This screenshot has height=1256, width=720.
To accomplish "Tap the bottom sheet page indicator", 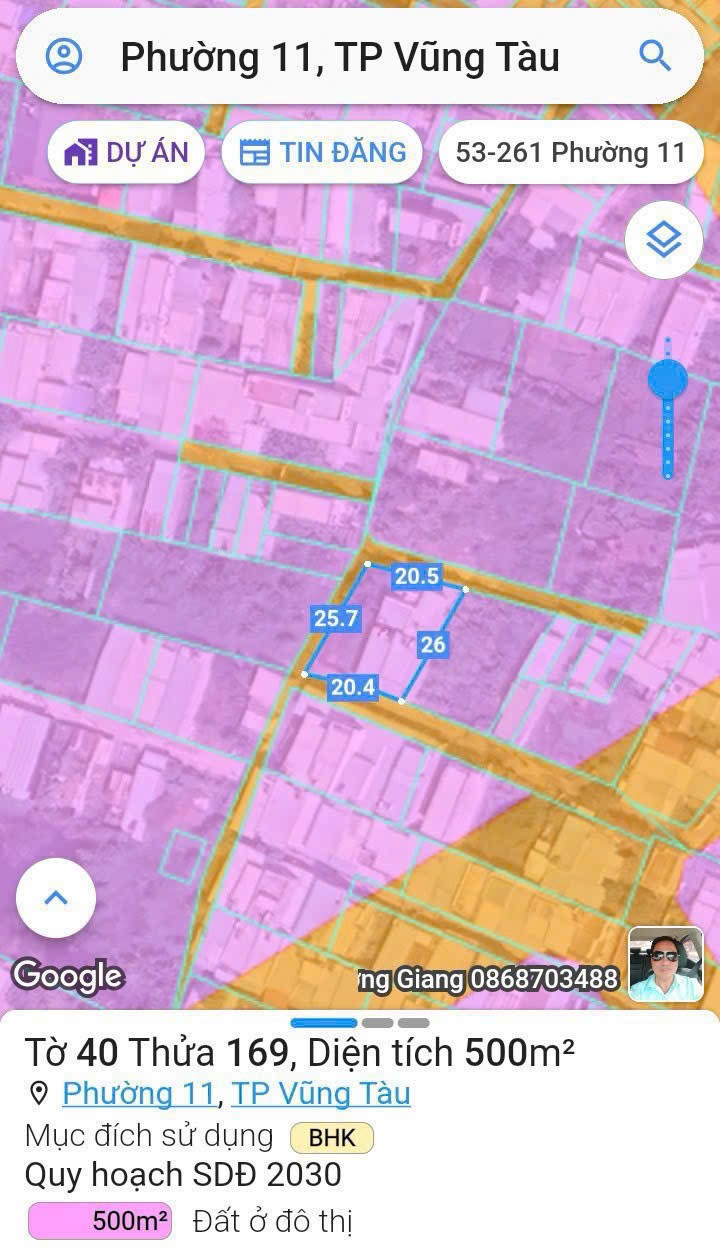I will coord(360,1023).
